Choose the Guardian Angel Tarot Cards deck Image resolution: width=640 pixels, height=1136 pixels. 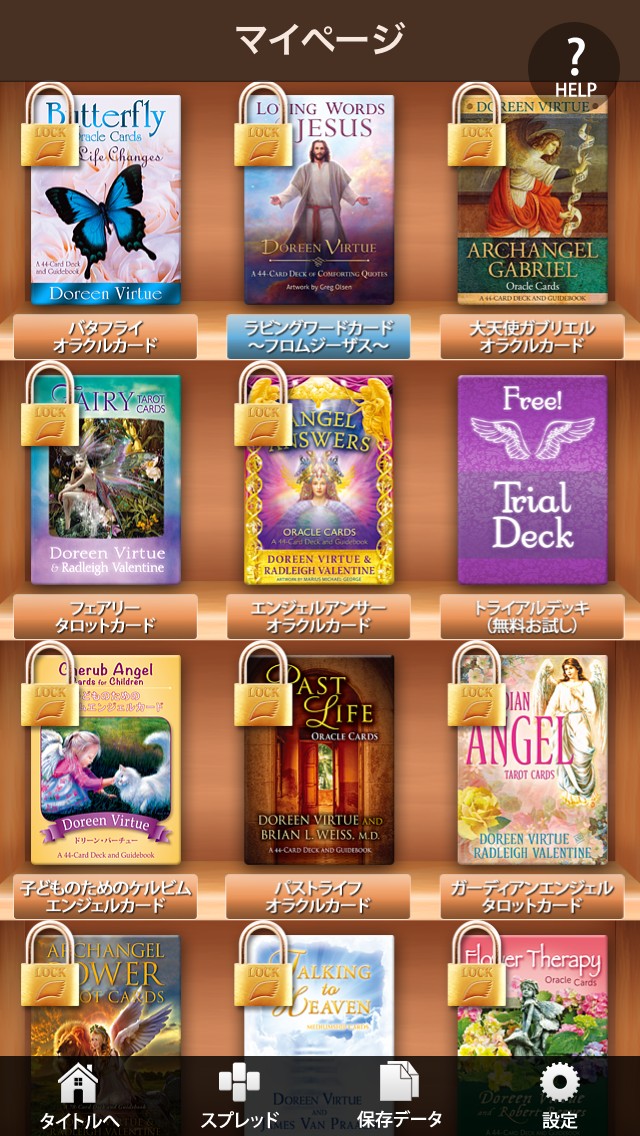(532, 759)
